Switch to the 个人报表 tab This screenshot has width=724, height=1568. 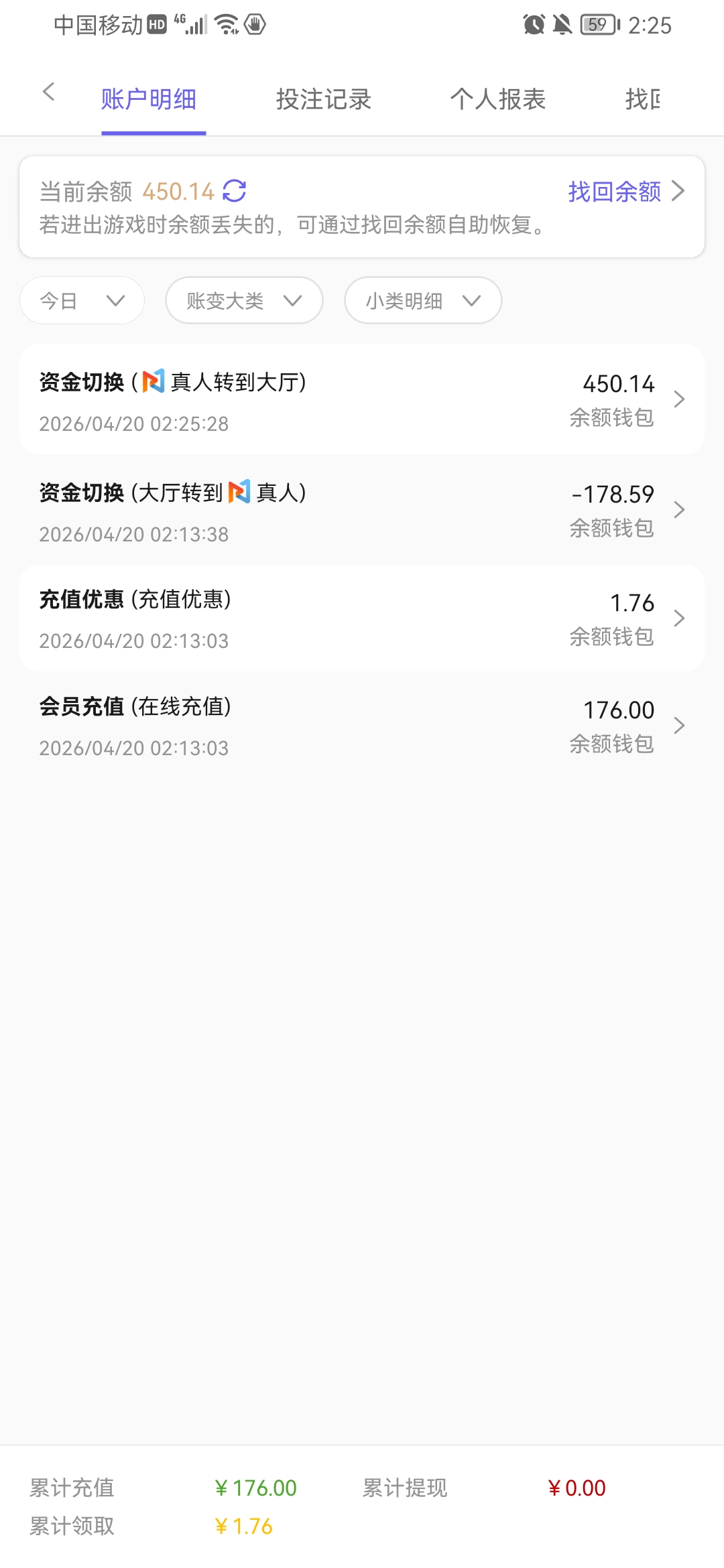499,99
